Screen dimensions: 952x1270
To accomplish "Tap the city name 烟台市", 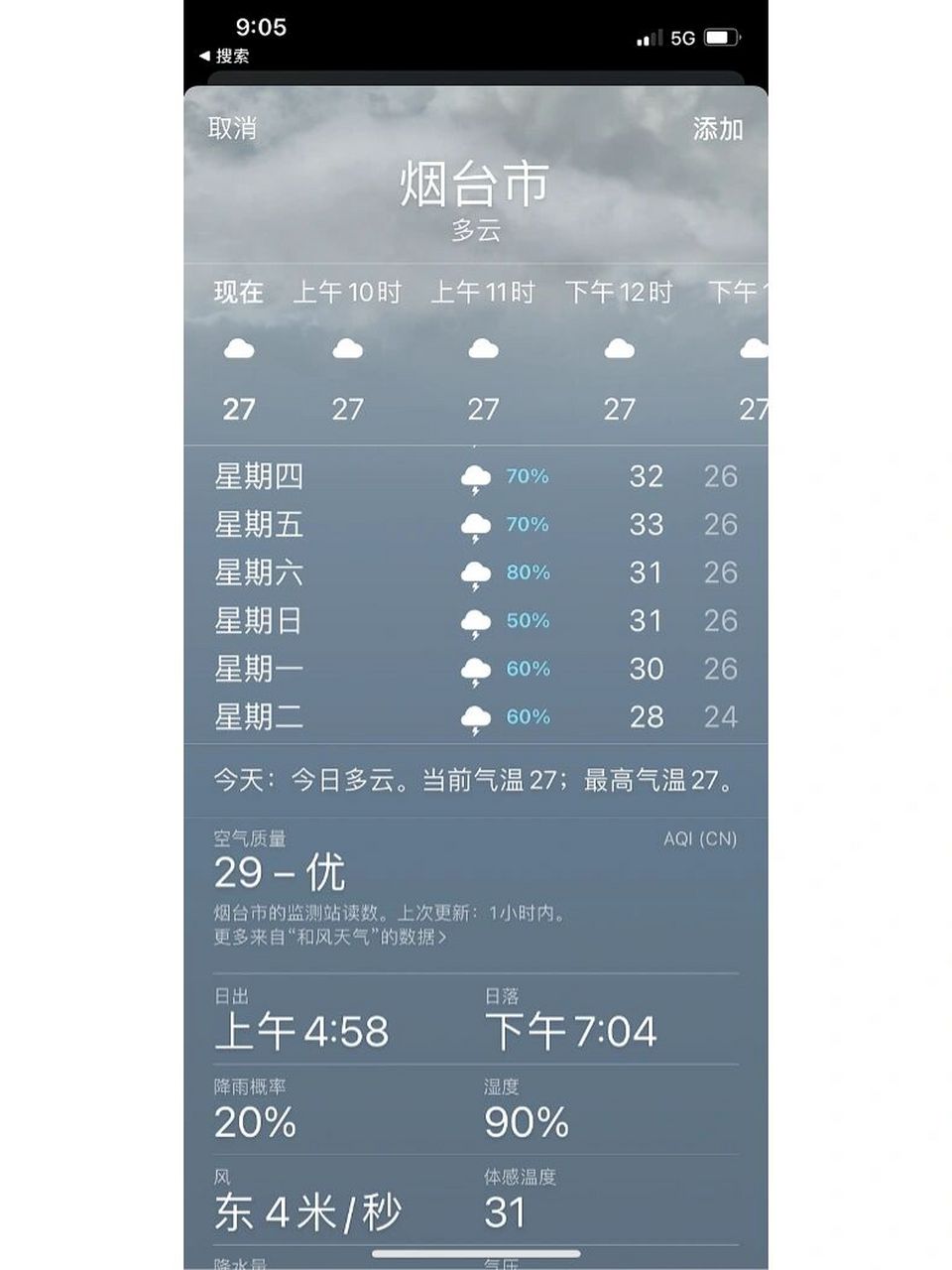I will [475, 185].
